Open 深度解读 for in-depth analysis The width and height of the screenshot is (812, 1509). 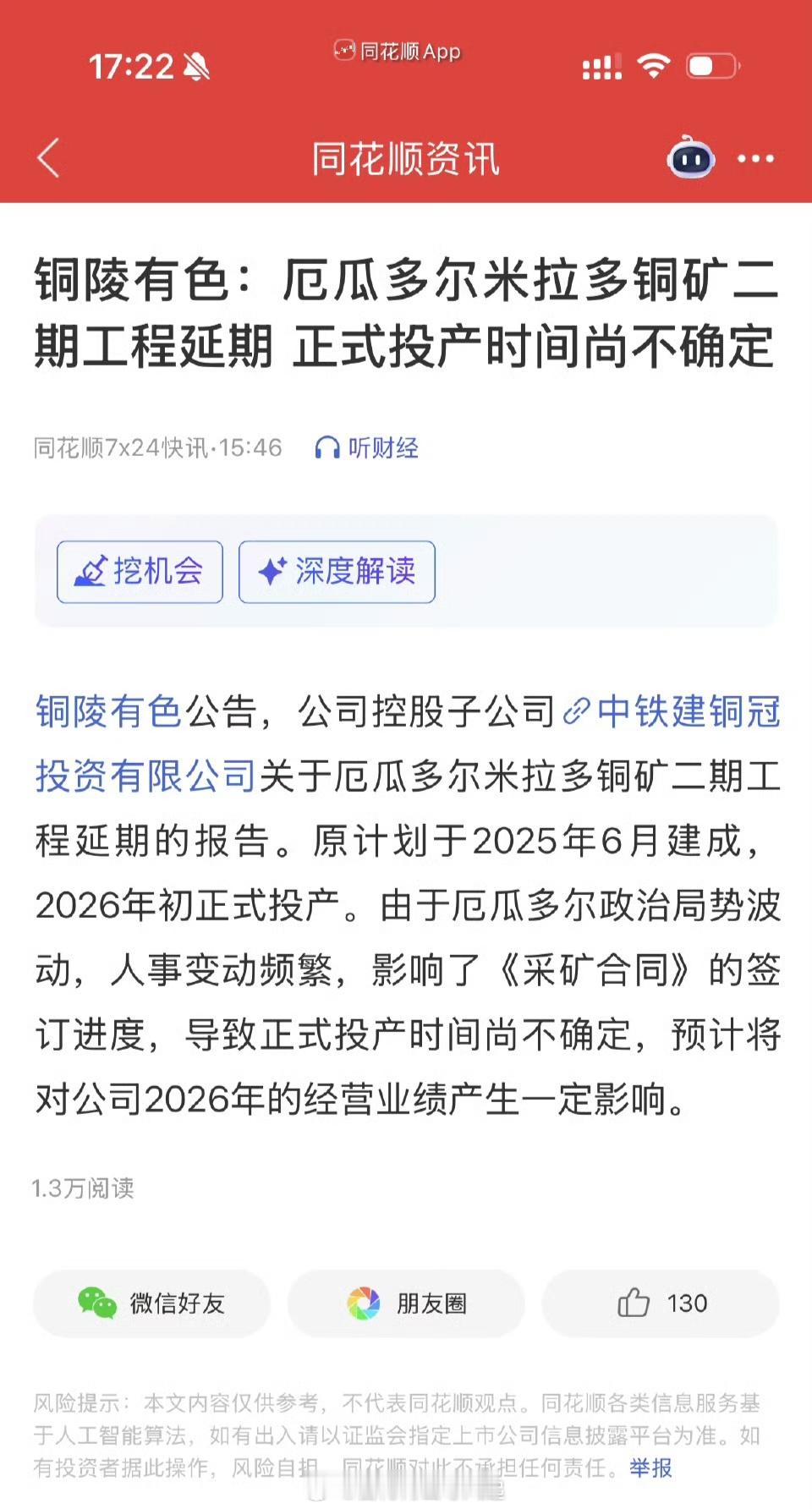tap(337, 572)
